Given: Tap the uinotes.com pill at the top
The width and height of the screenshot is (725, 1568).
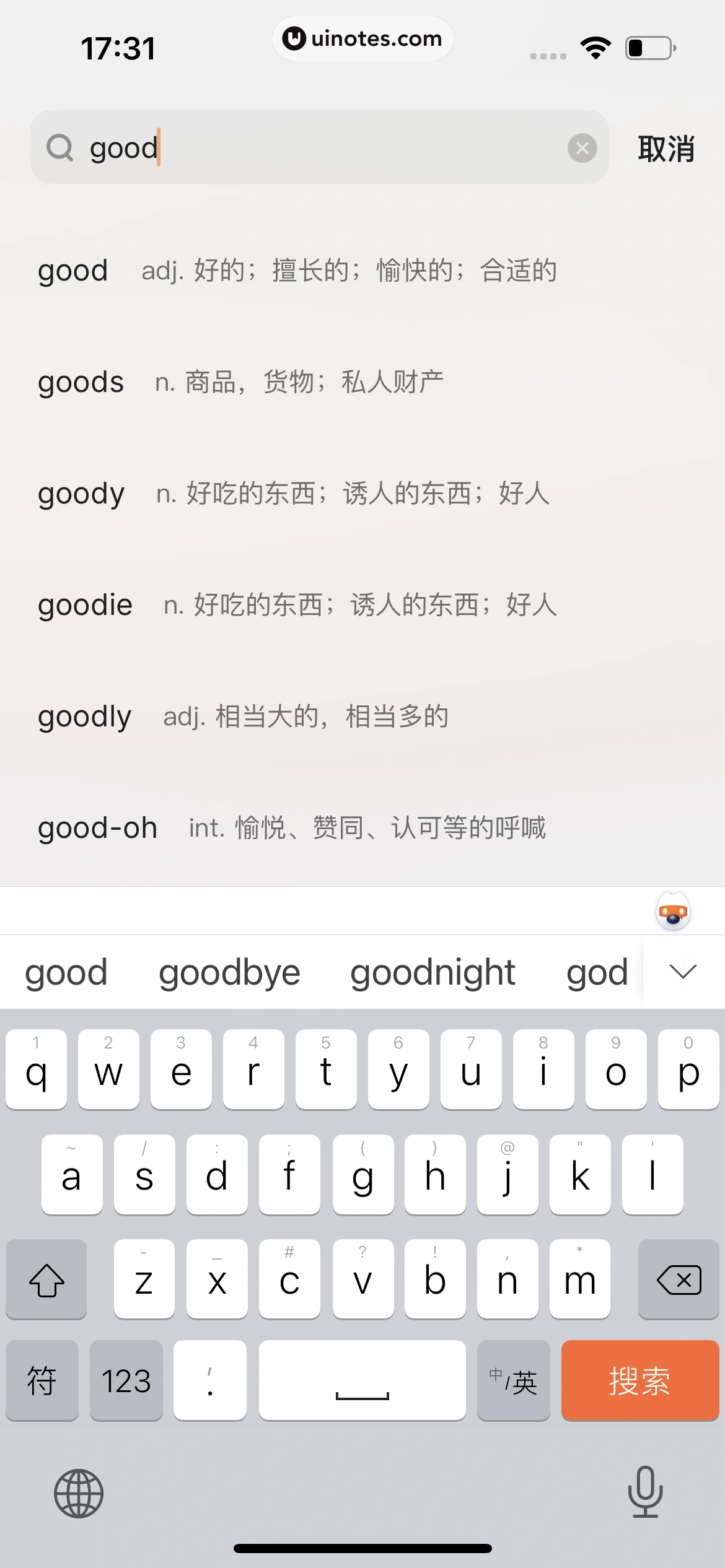Looking at the screenshot, I should coord(362,38).
